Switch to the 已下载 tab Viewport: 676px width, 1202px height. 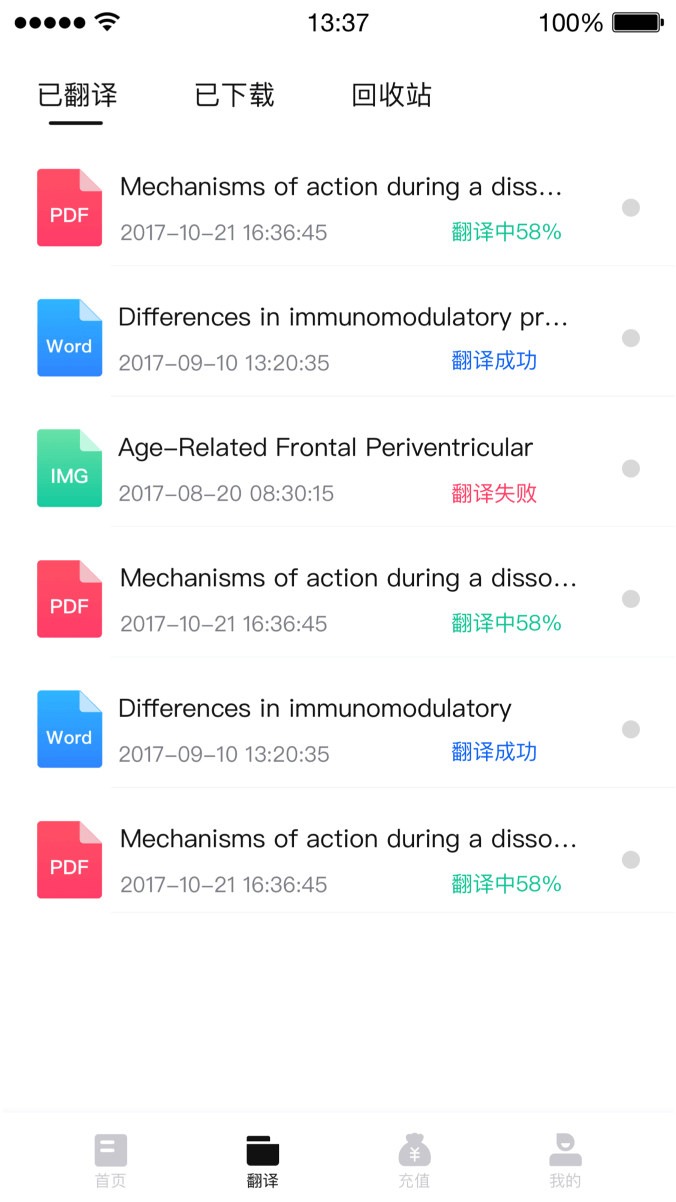tap(234, 96)
